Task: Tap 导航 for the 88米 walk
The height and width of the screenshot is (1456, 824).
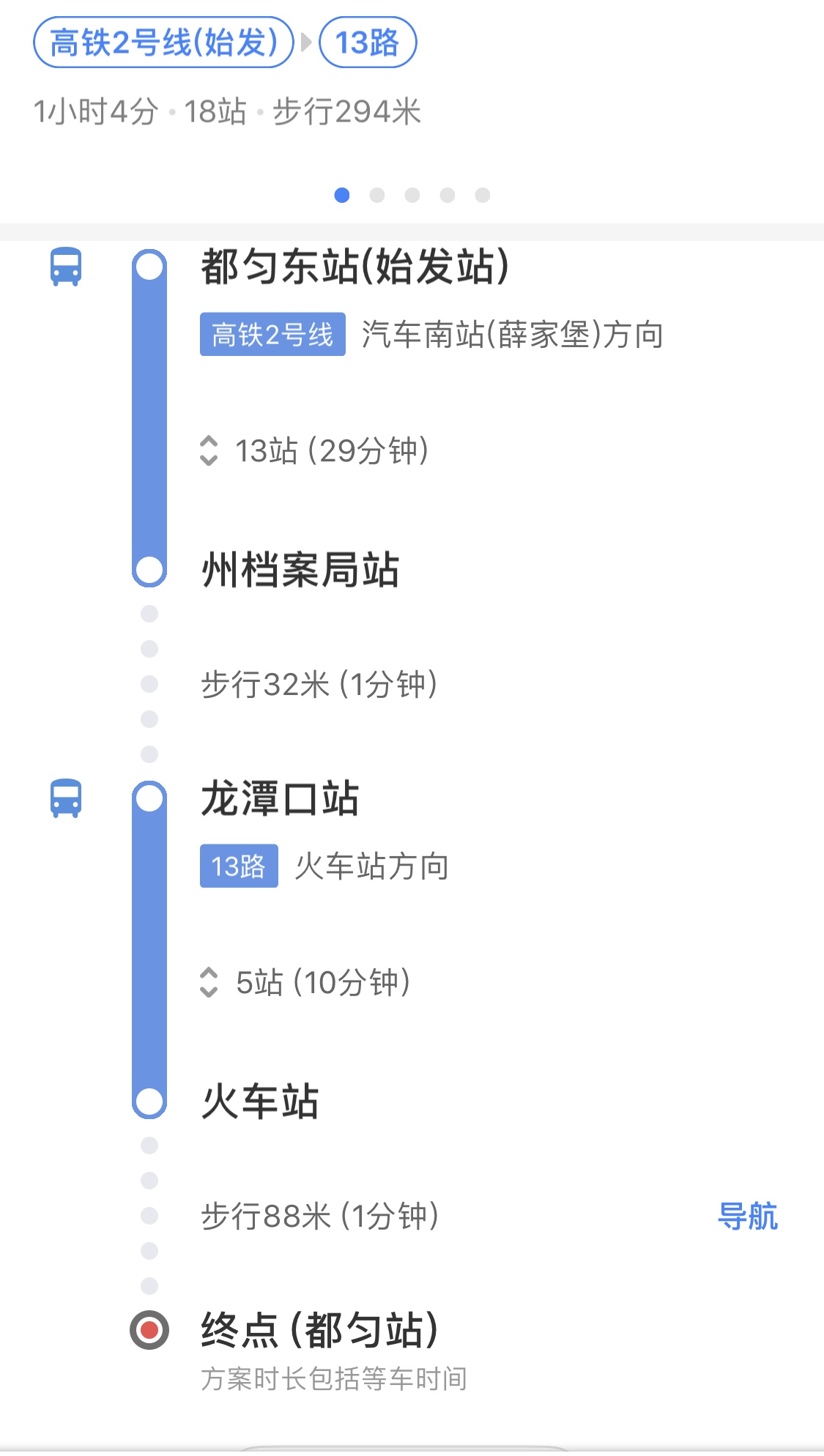Action: coord(747,1217)
